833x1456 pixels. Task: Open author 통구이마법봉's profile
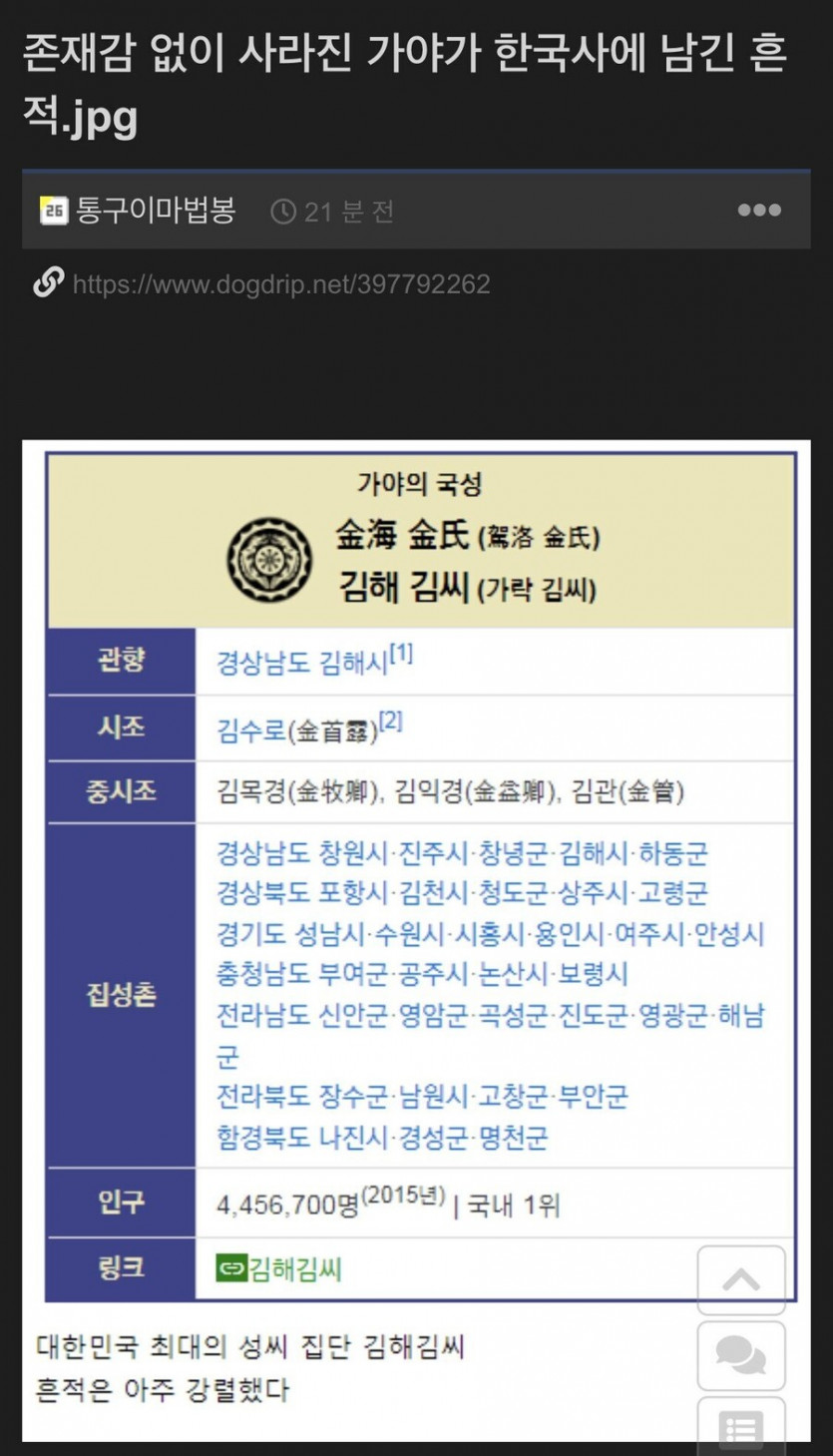coord(155,211)
